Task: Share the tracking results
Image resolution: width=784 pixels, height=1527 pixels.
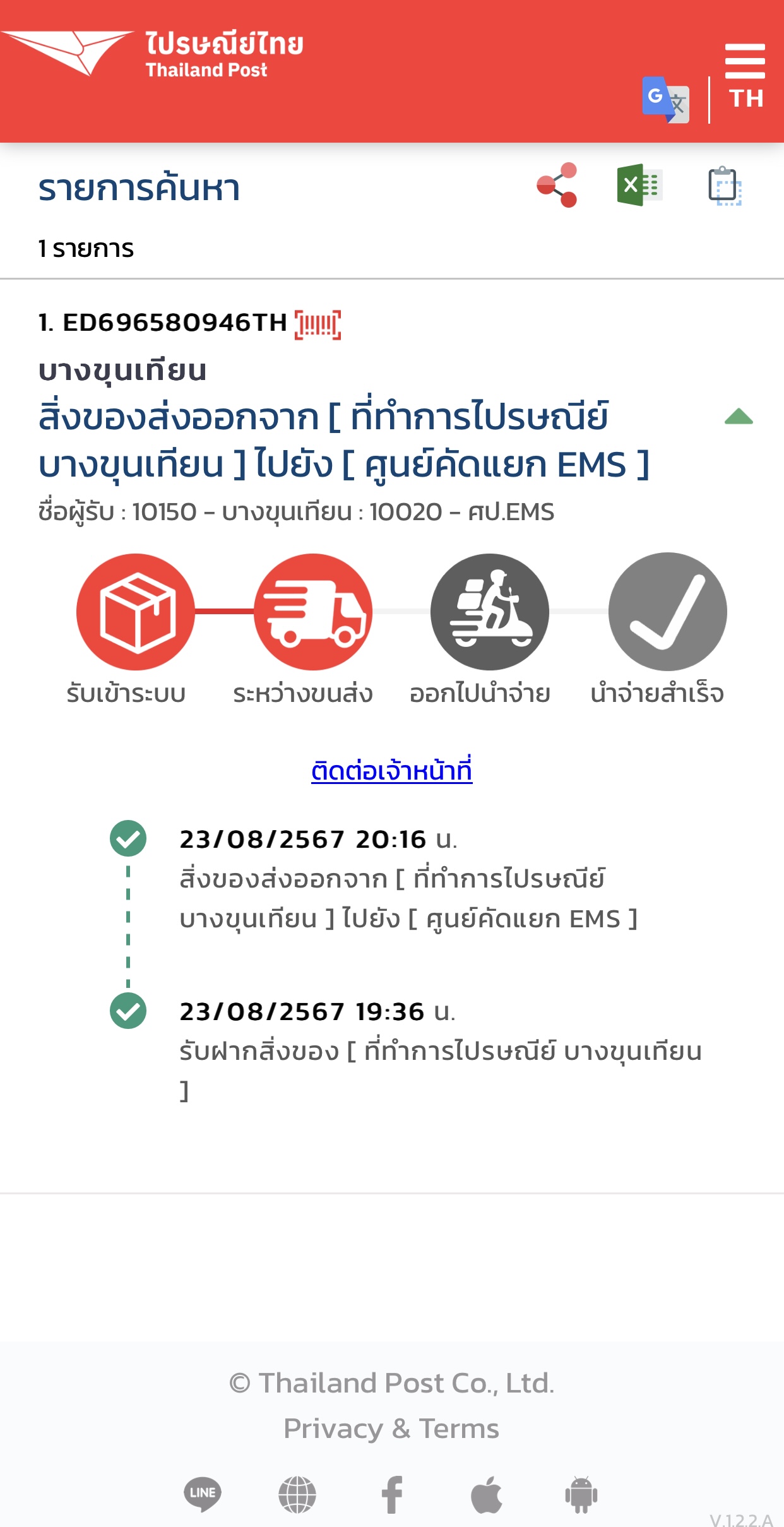Action: (x=557, y=185)
